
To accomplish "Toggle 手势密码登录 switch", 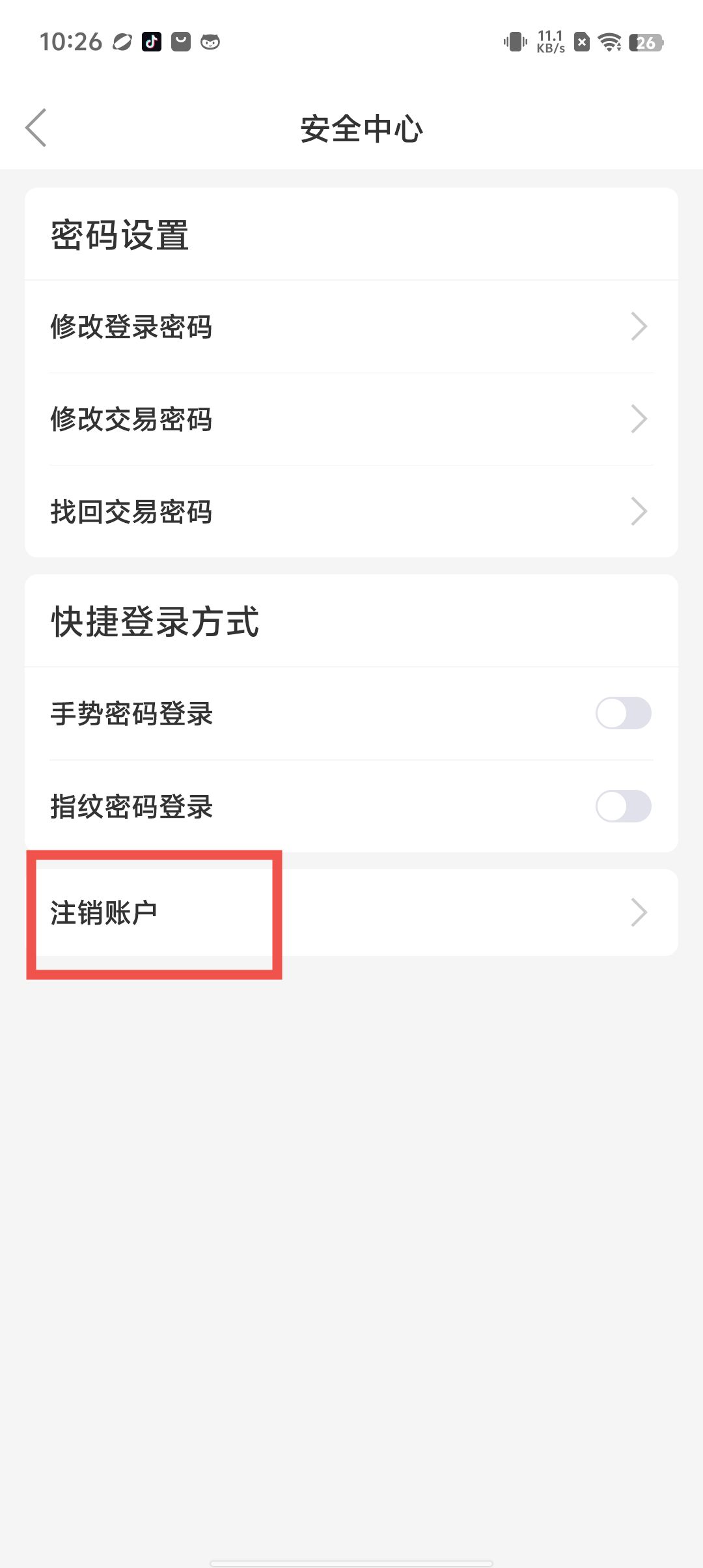I will click(623, 714).
